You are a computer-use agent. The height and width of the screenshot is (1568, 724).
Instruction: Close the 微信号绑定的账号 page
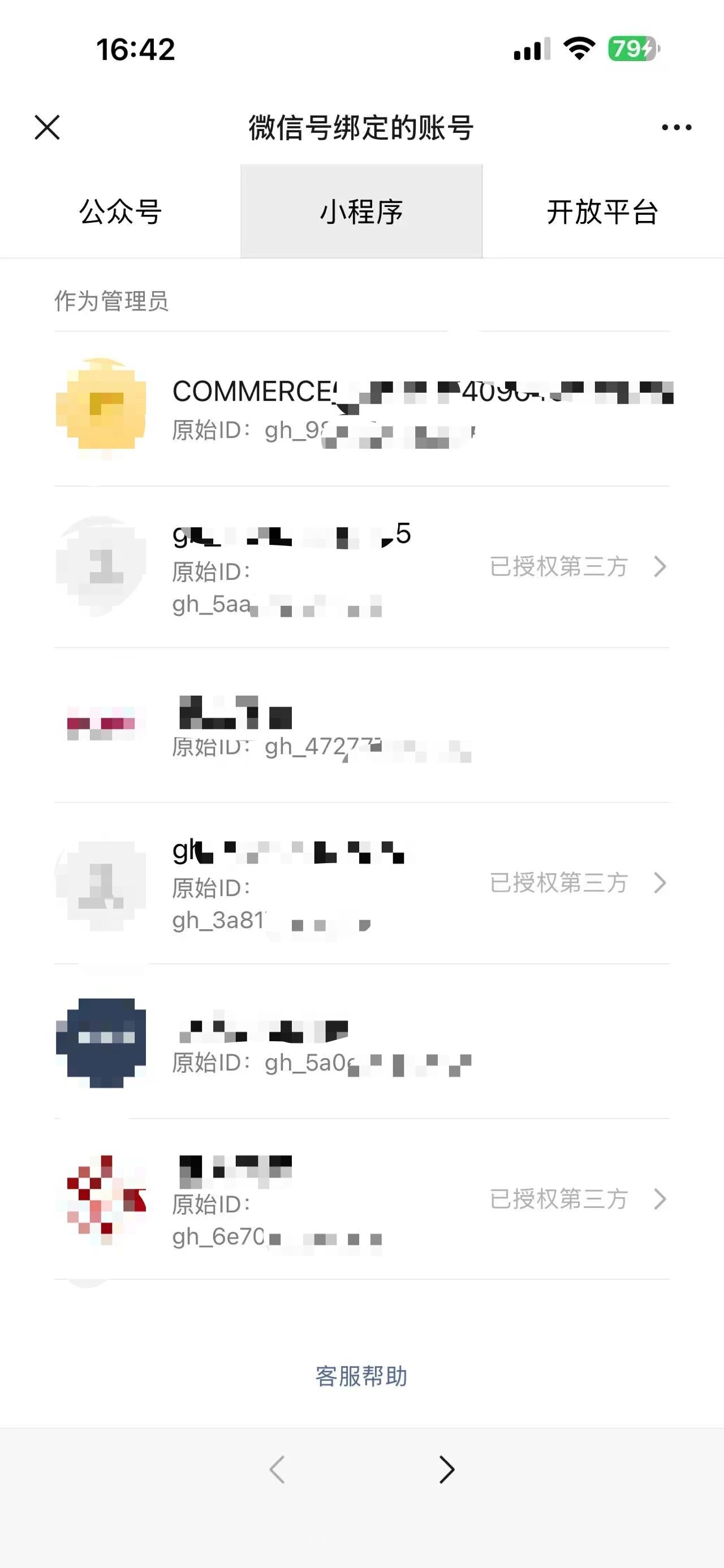pyautogui.click(x=48, y=128)
